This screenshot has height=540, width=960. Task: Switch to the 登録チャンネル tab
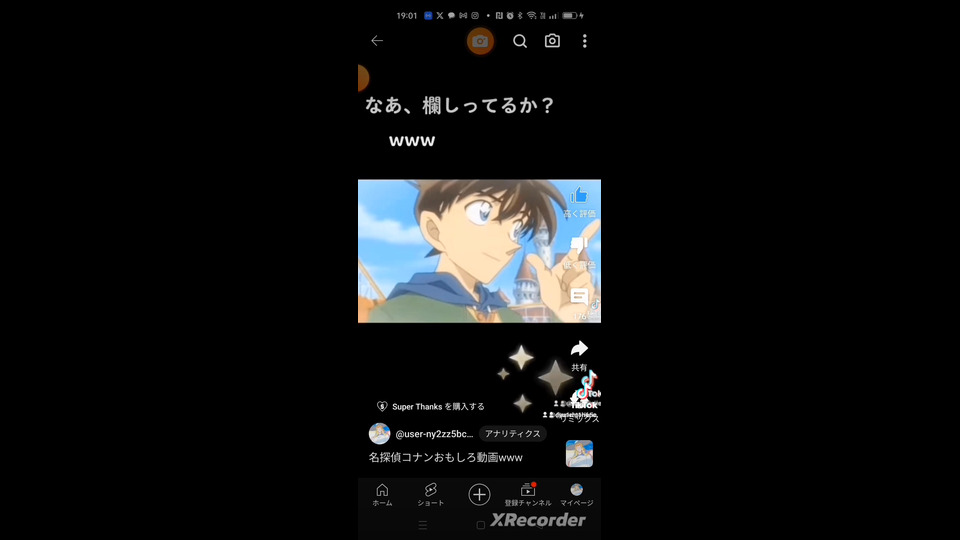pos(528,495)
